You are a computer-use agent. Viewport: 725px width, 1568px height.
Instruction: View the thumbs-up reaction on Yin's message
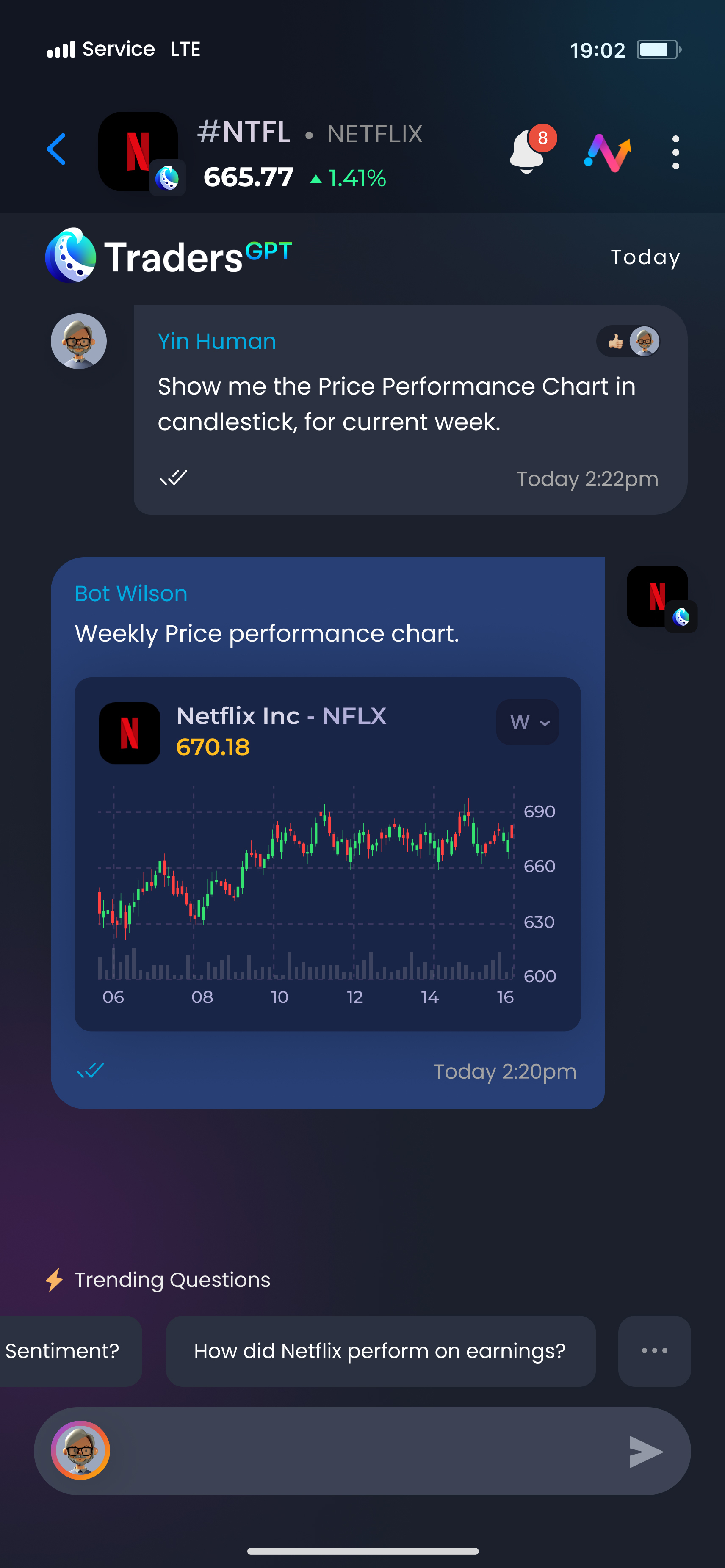coord(615,342)
